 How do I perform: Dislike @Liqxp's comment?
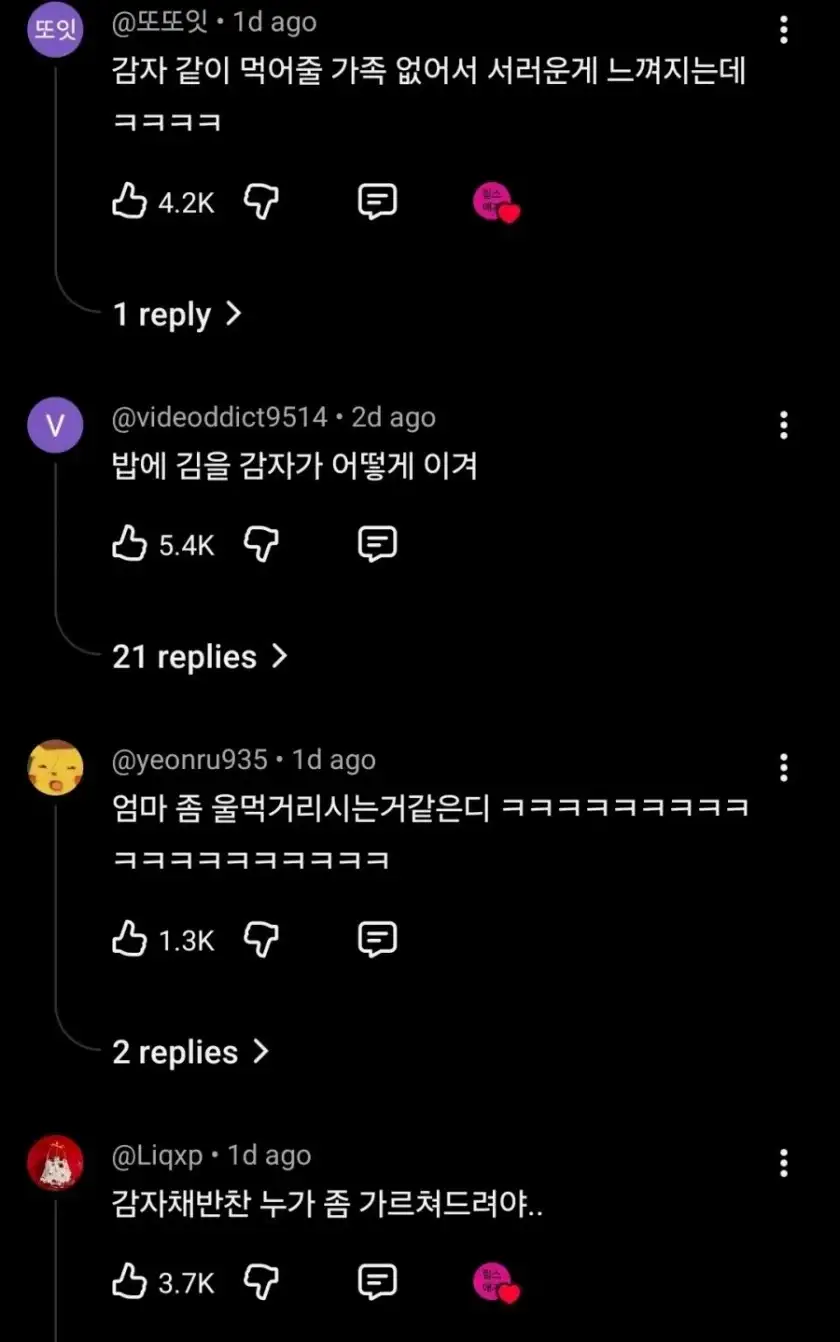point(262,1282)
